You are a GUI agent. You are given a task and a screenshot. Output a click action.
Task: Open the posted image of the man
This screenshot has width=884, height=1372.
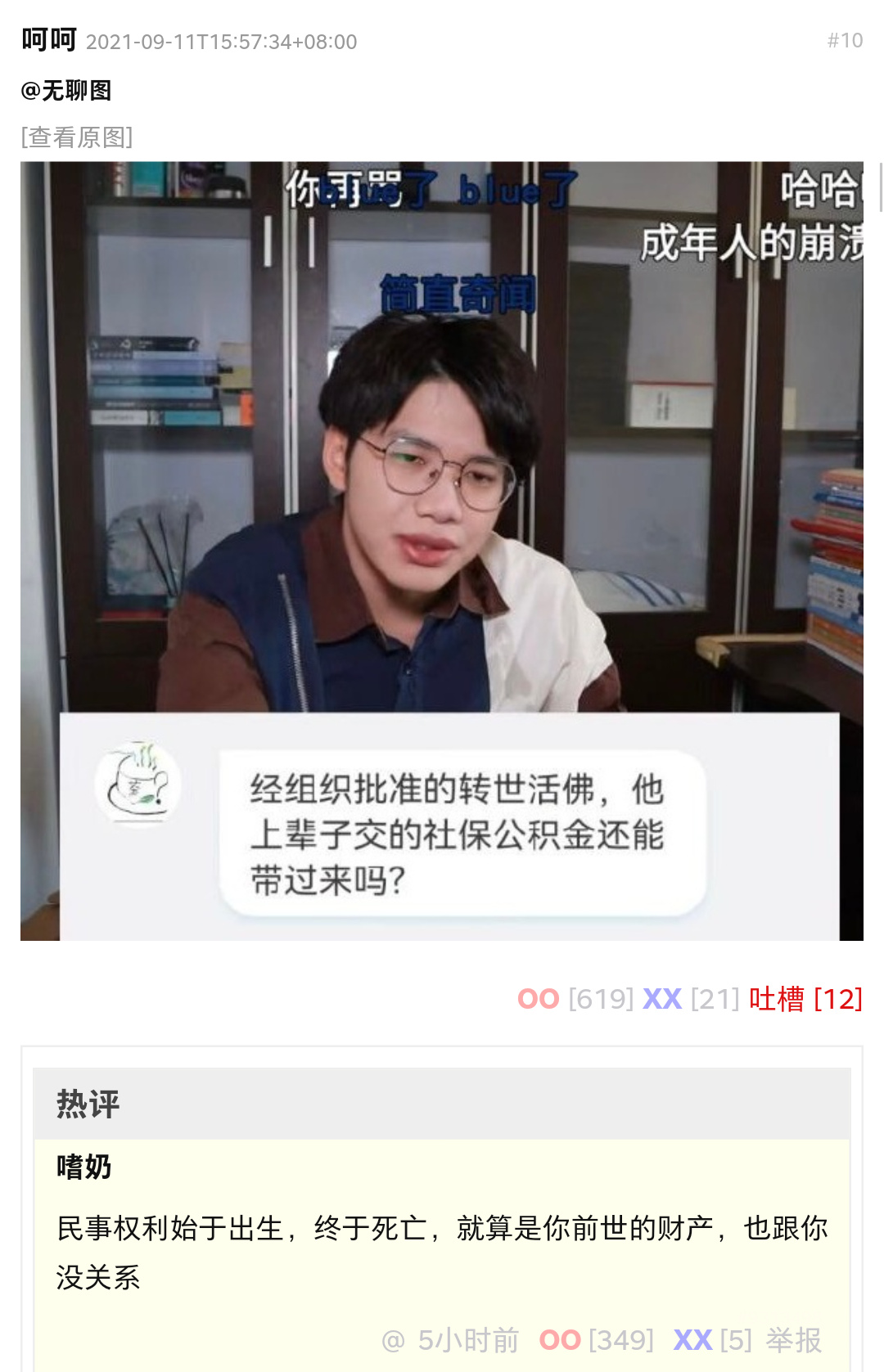tap(442, 550)
